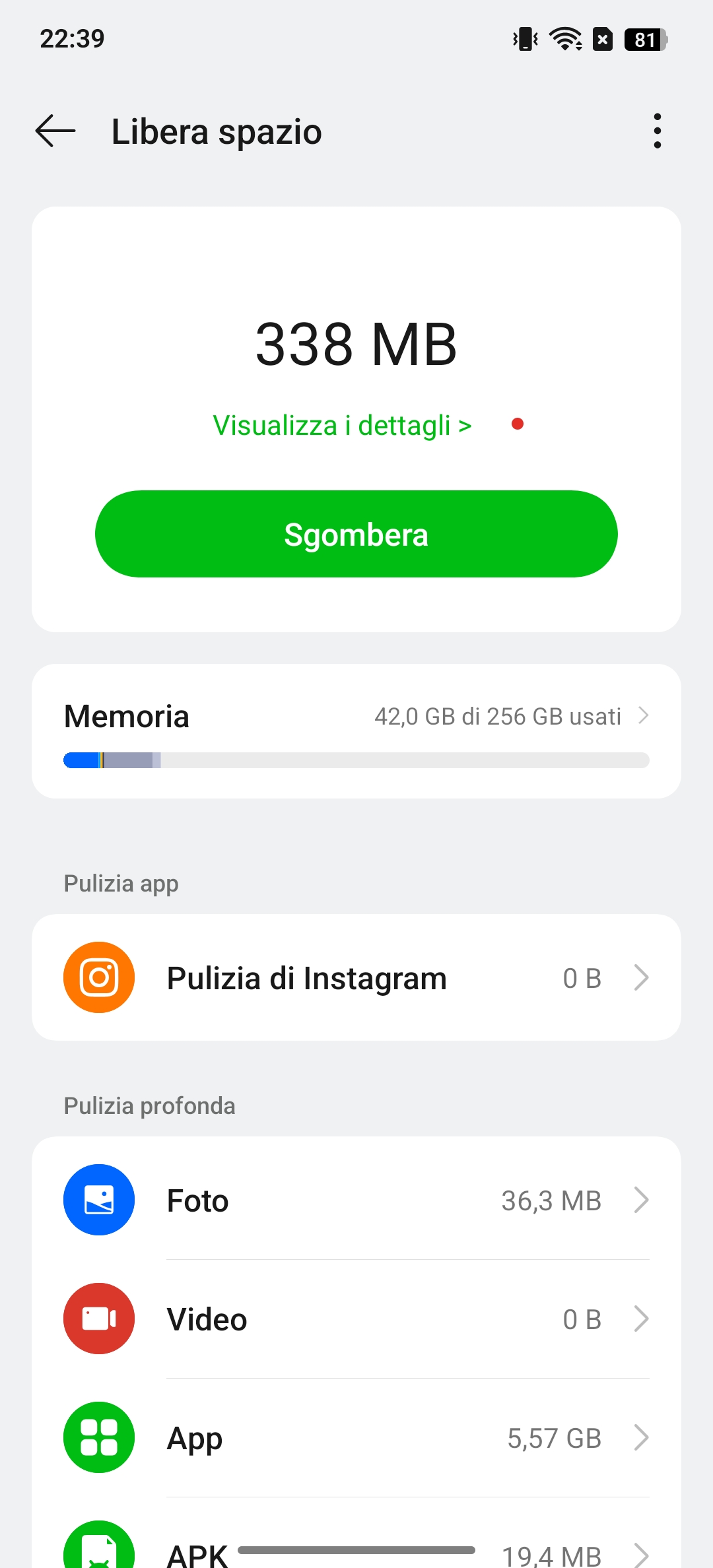
Task: Tap the green Sgombera button
Action: pos(356,534)
